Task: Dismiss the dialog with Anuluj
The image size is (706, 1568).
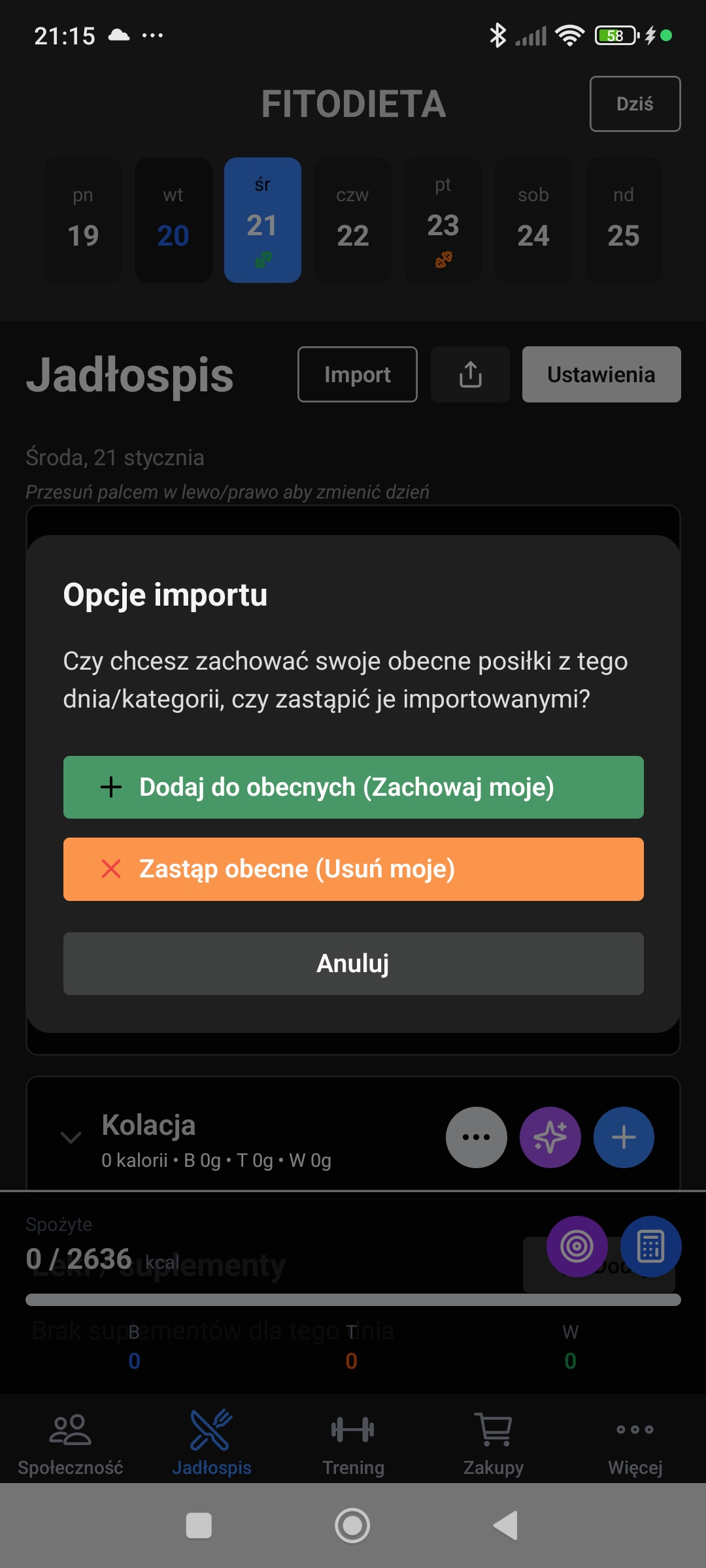Action: point(353,963)
